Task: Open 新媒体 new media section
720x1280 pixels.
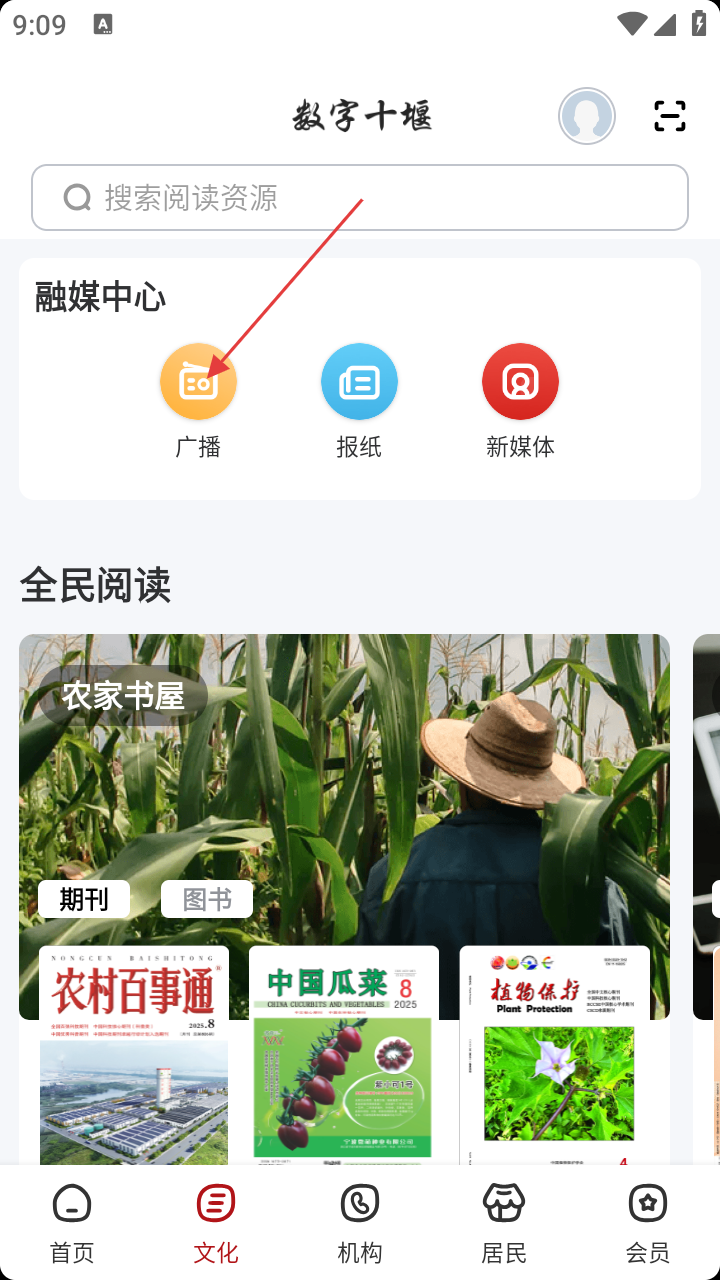Action: (520, 382)
